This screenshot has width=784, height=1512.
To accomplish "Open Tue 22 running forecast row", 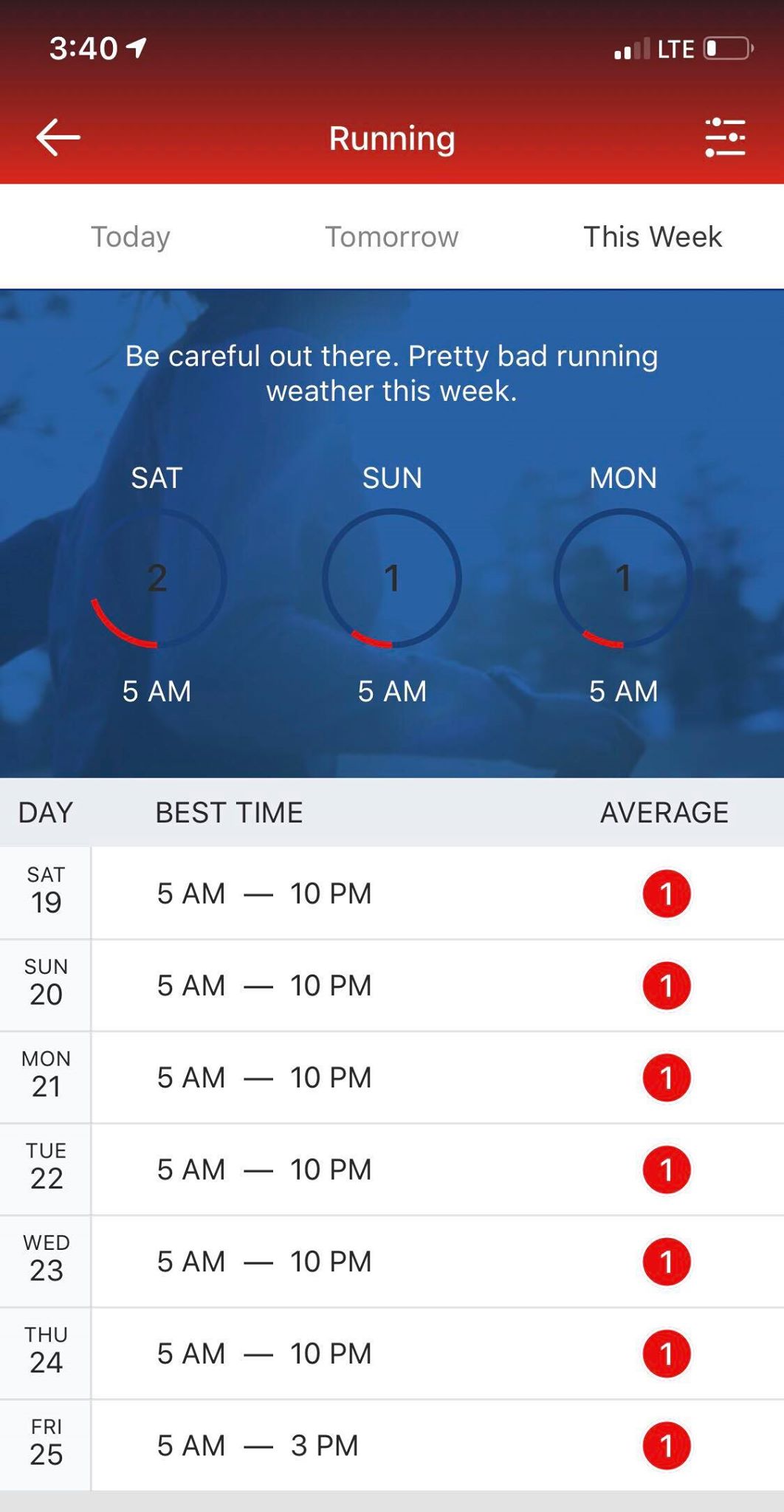I will (392, 1169).
